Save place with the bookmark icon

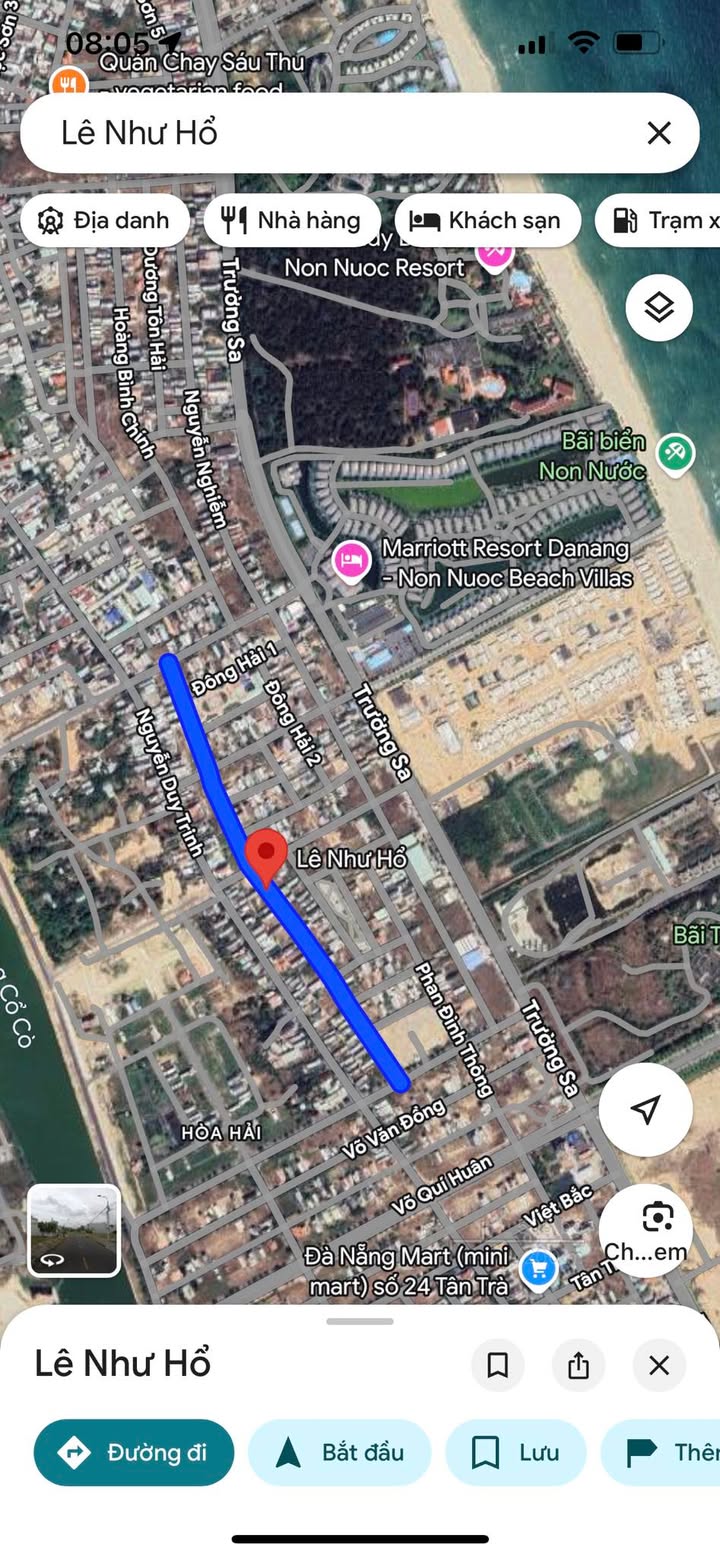pos(497,1365)
